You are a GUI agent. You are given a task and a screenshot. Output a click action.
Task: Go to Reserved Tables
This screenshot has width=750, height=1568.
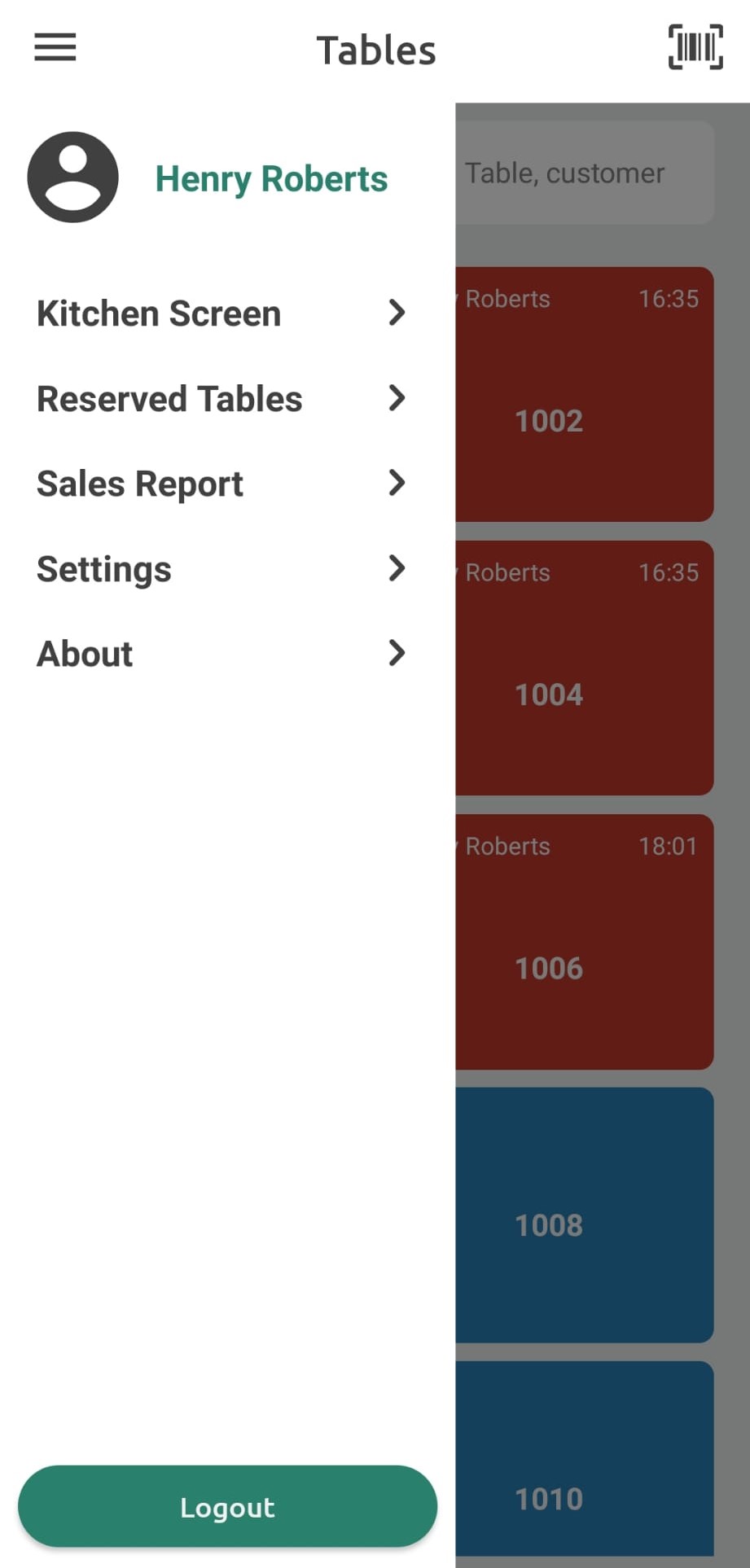(x=221, y=399)
